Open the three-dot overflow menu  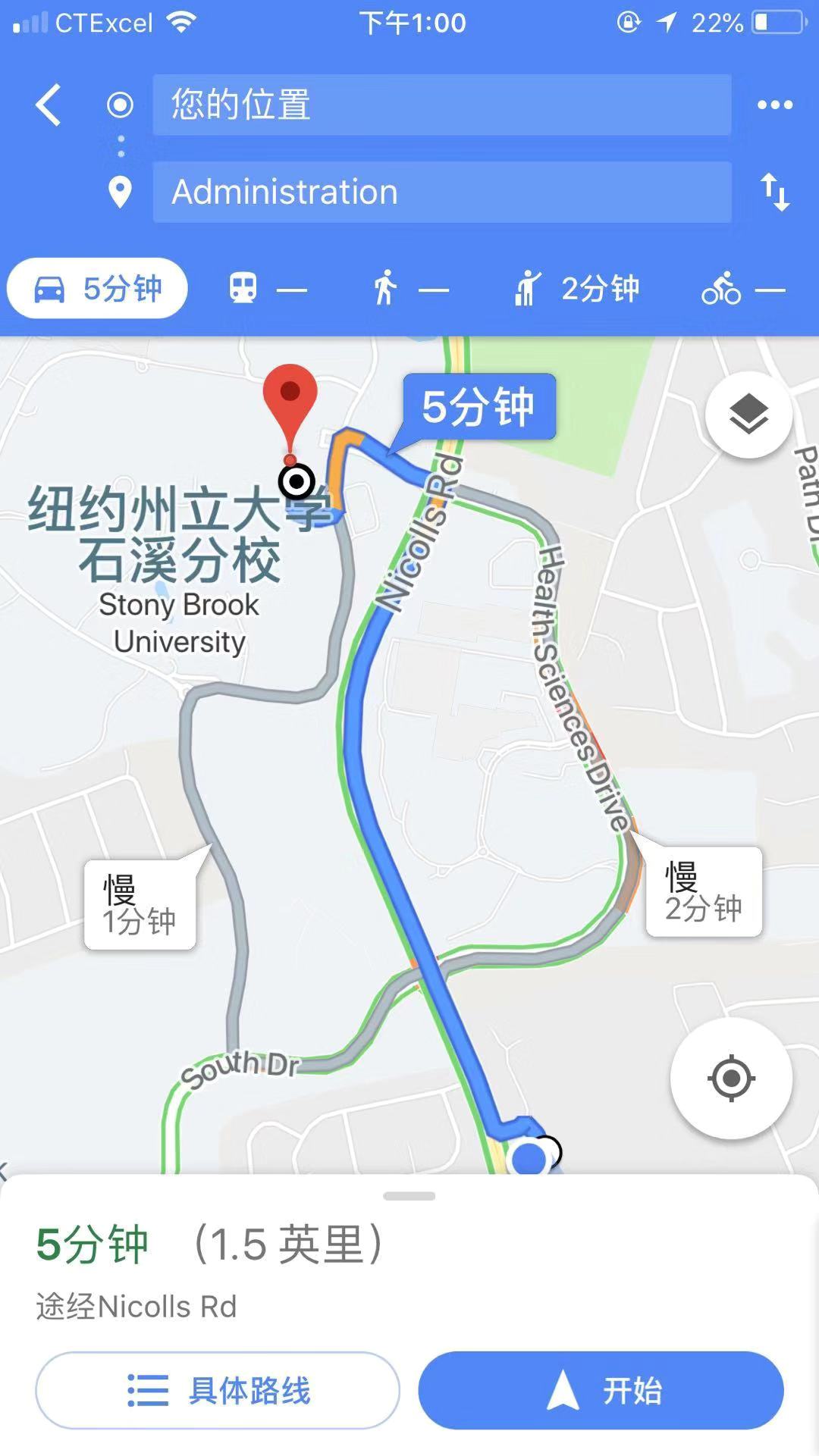point(775,105)
